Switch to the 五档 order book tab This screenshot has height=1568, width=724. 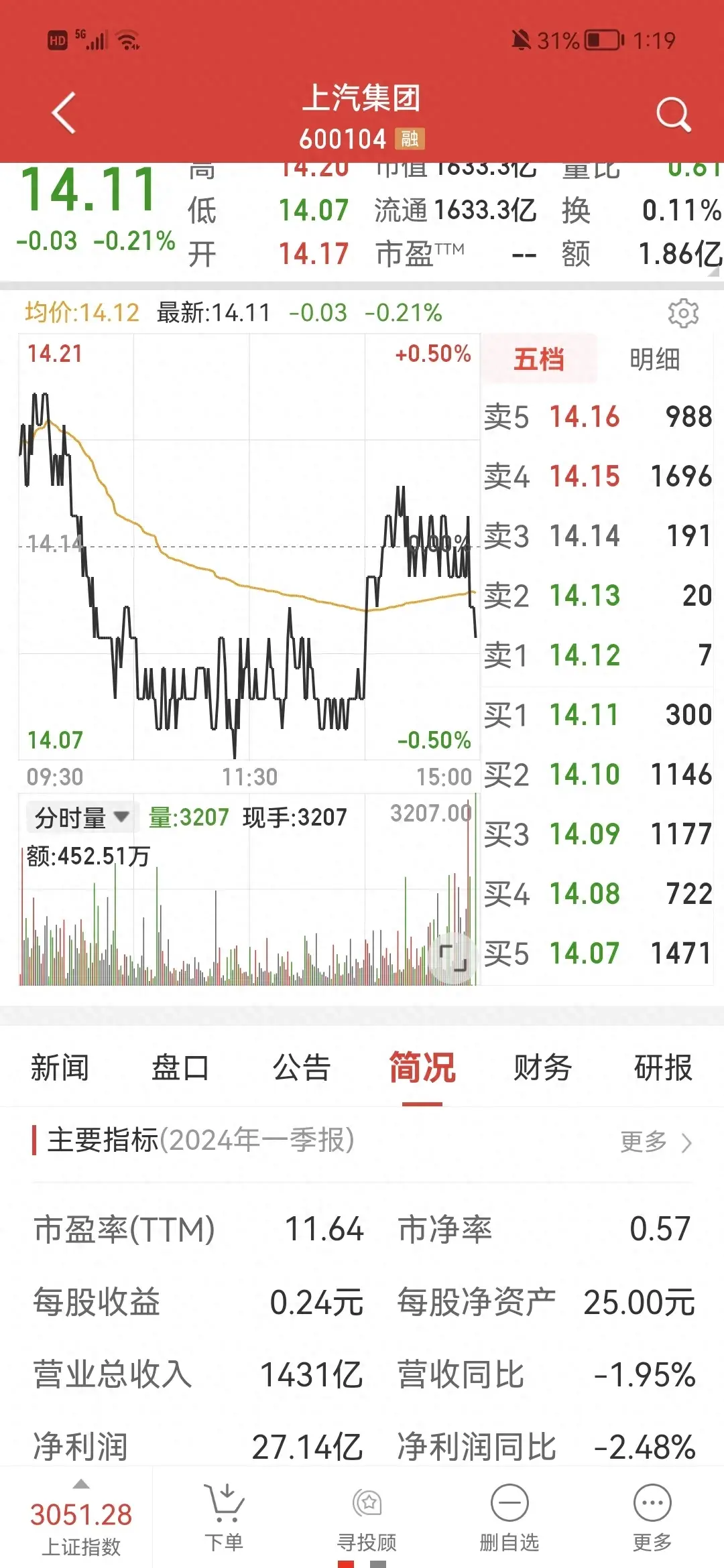coord(539,359)
